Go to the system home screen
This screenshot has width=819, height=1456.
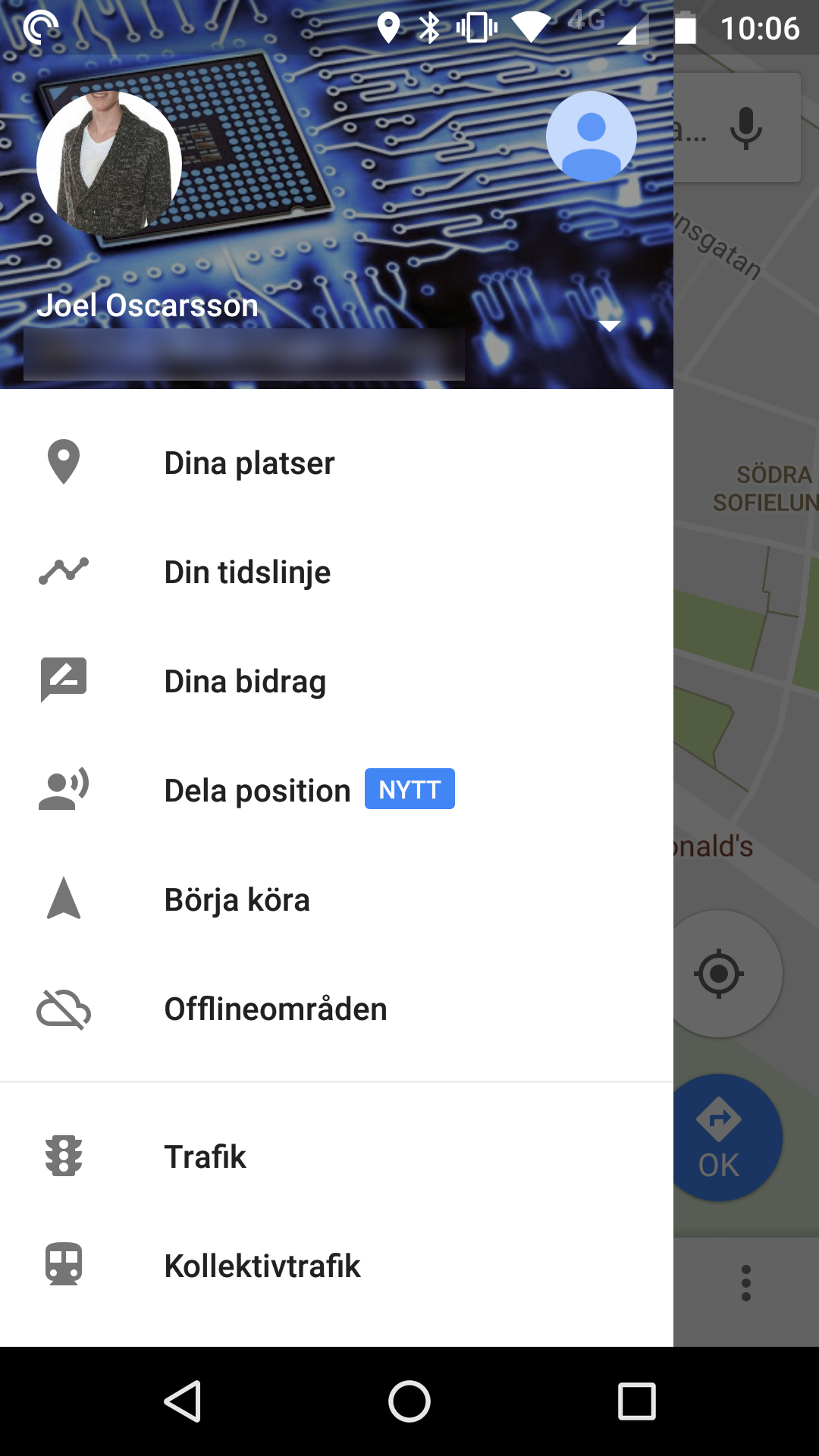click(409, 1401)
